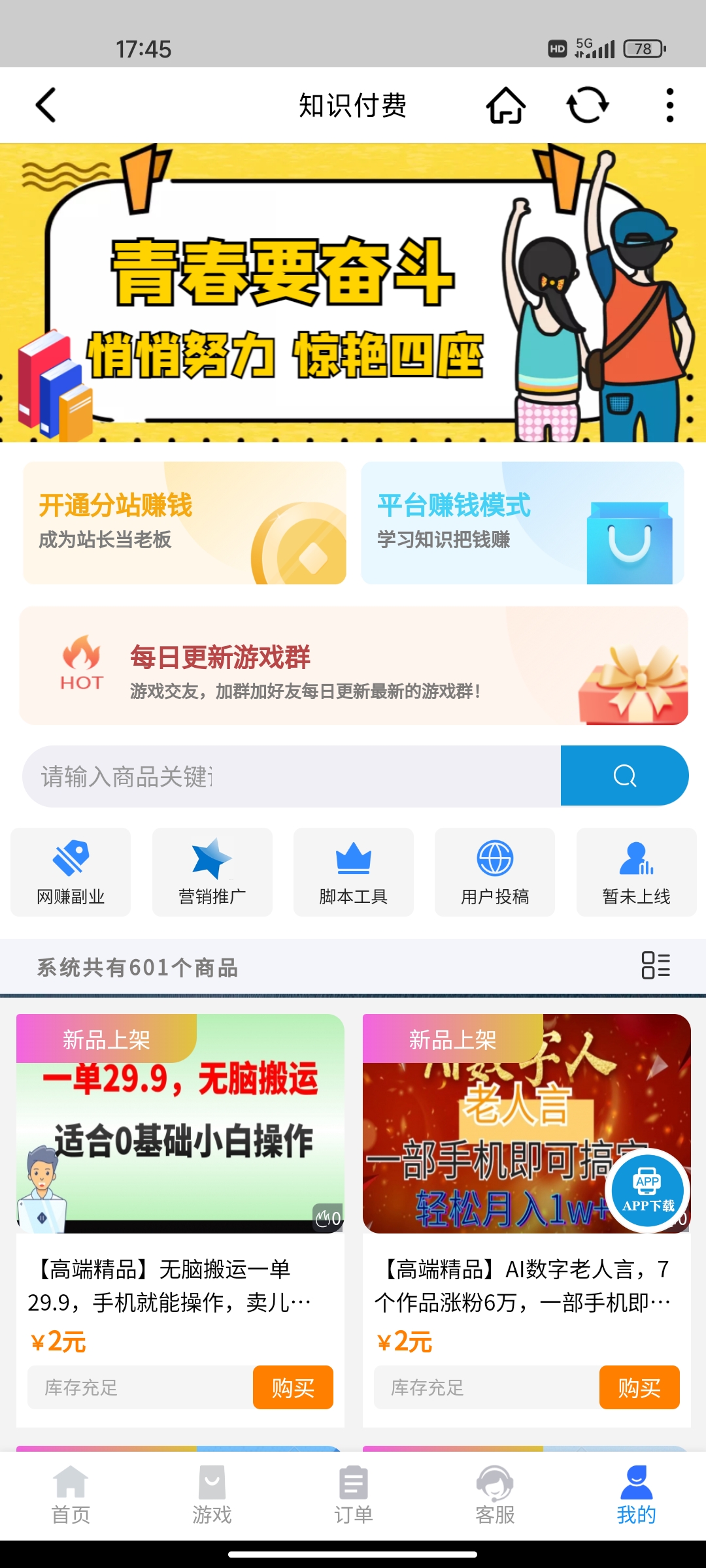Screen dimensions: 706x1568
Task: Open the 开通分站赚钱 card
Action: [x=185, y=523]
